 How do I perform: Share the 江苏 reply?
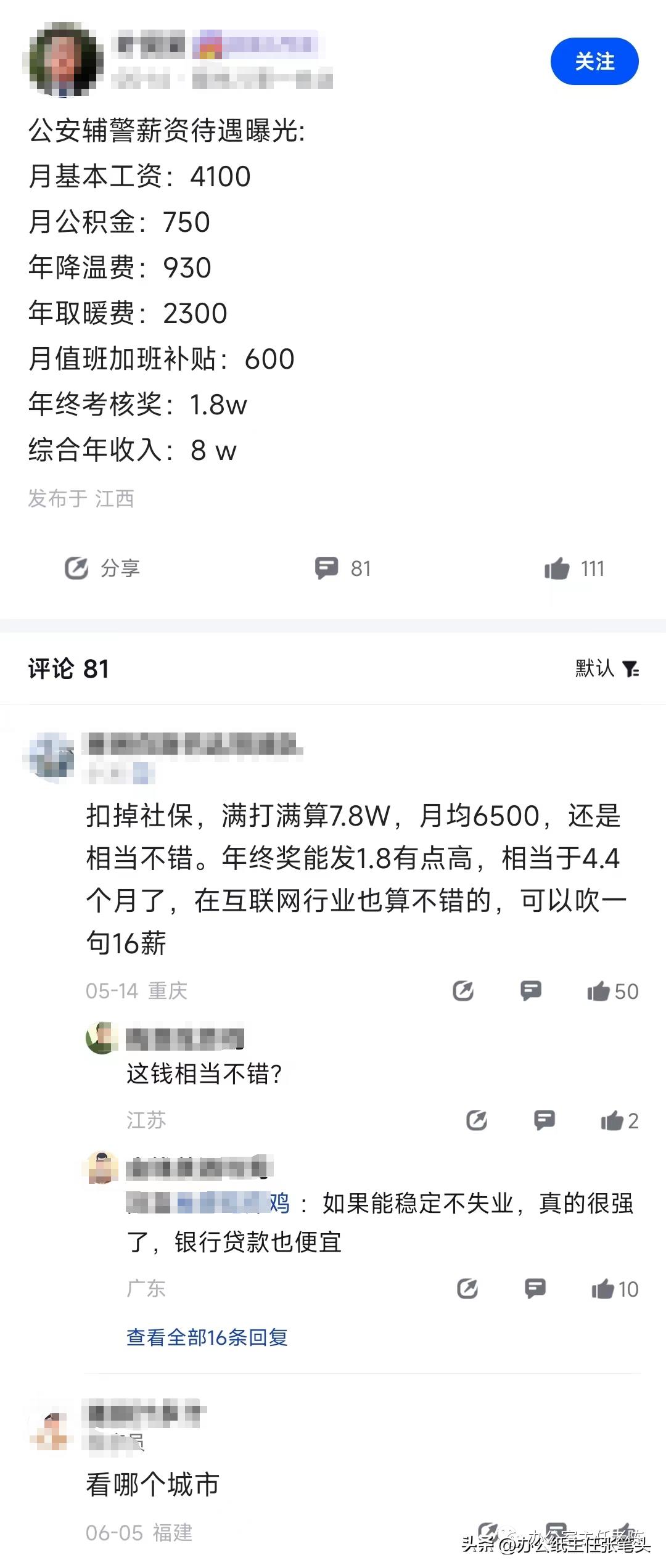pyautogui.click(x=477, y=1120)
